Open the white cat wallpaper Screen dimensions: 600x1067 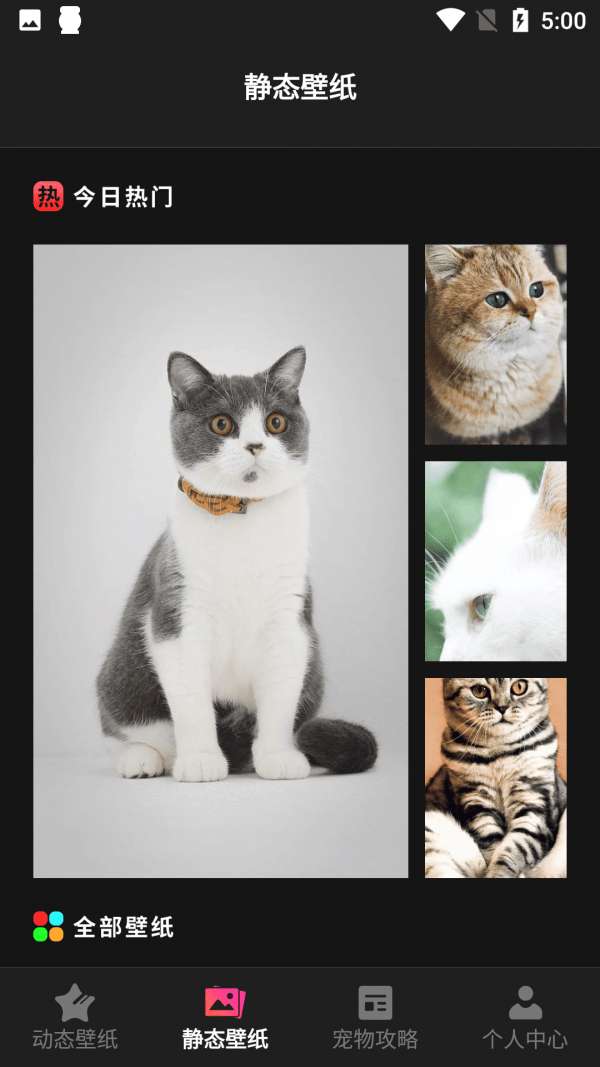[x=495, y=561]
